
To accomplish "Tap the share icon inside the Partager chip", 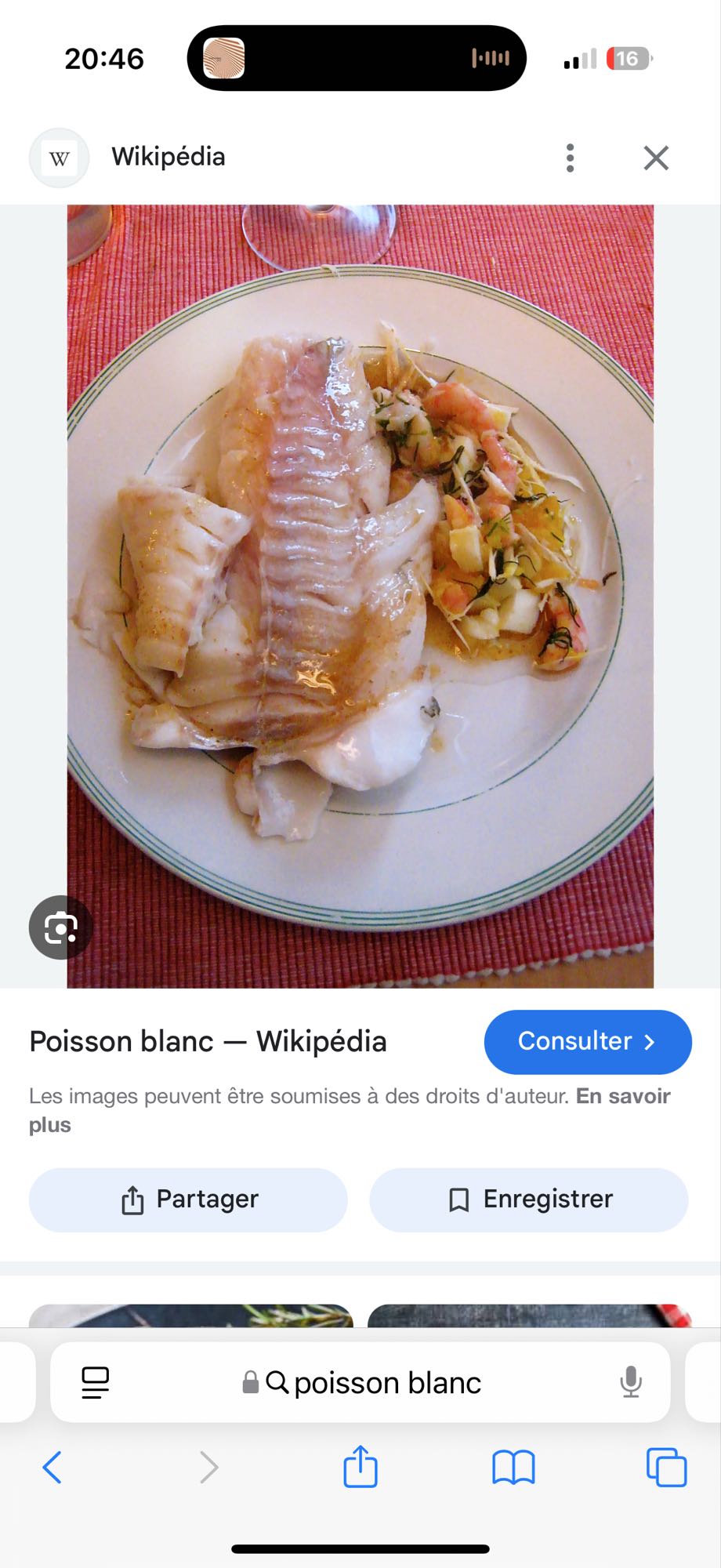I will pos(133,1200).
